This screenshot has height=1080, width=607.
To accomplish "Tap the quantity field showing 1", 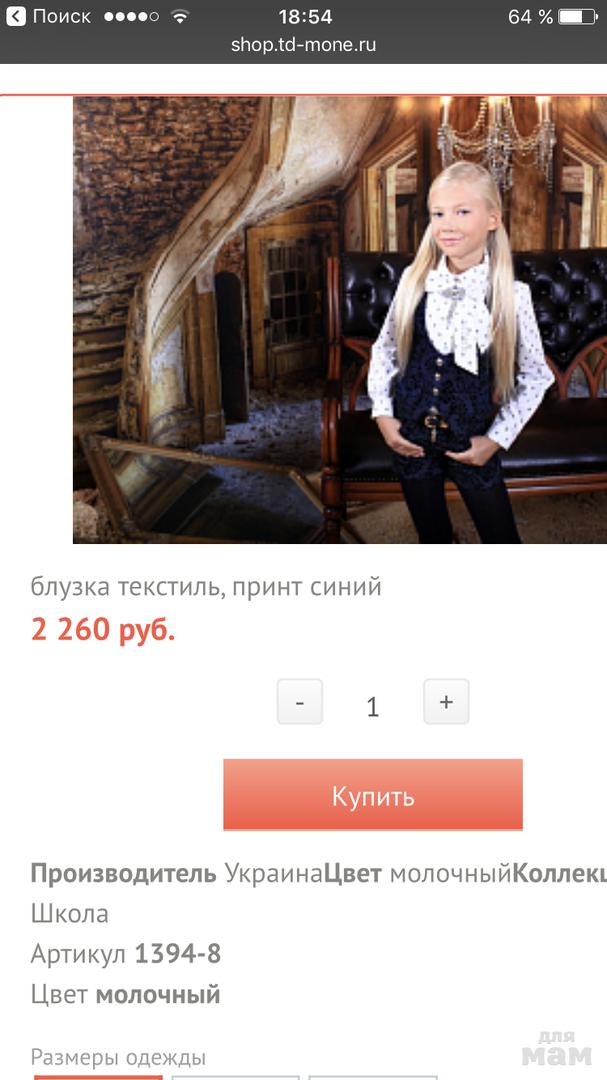I will point(373,707).
